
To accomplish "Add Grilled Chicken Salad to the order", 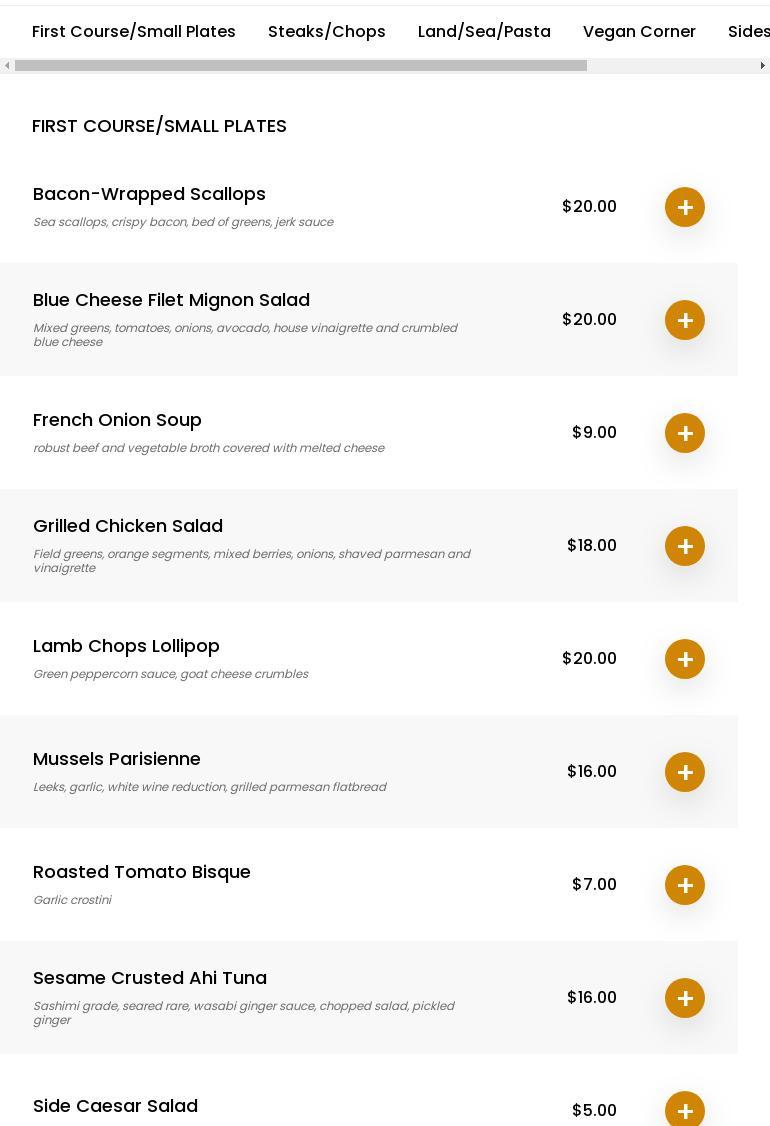I will 685,546.
